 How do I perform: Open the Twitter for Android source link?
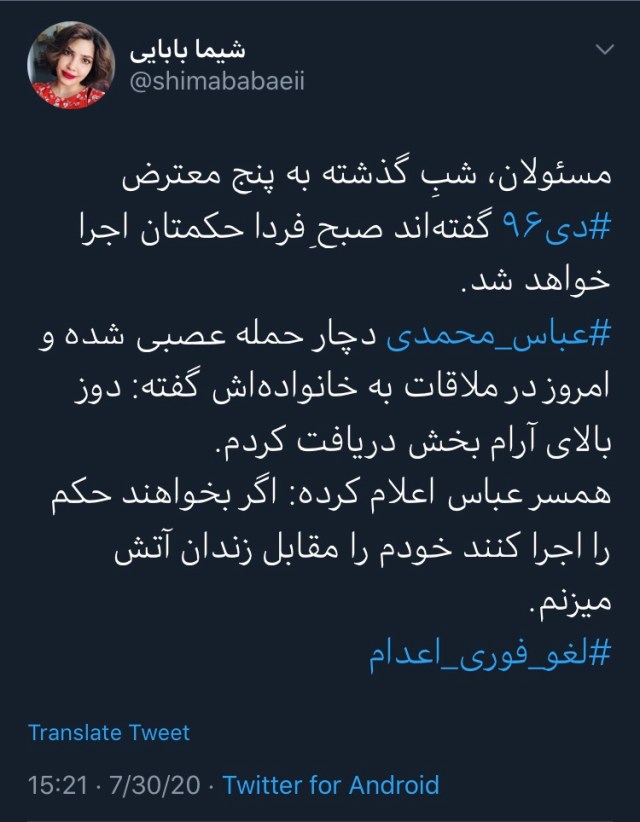point(331,785)
